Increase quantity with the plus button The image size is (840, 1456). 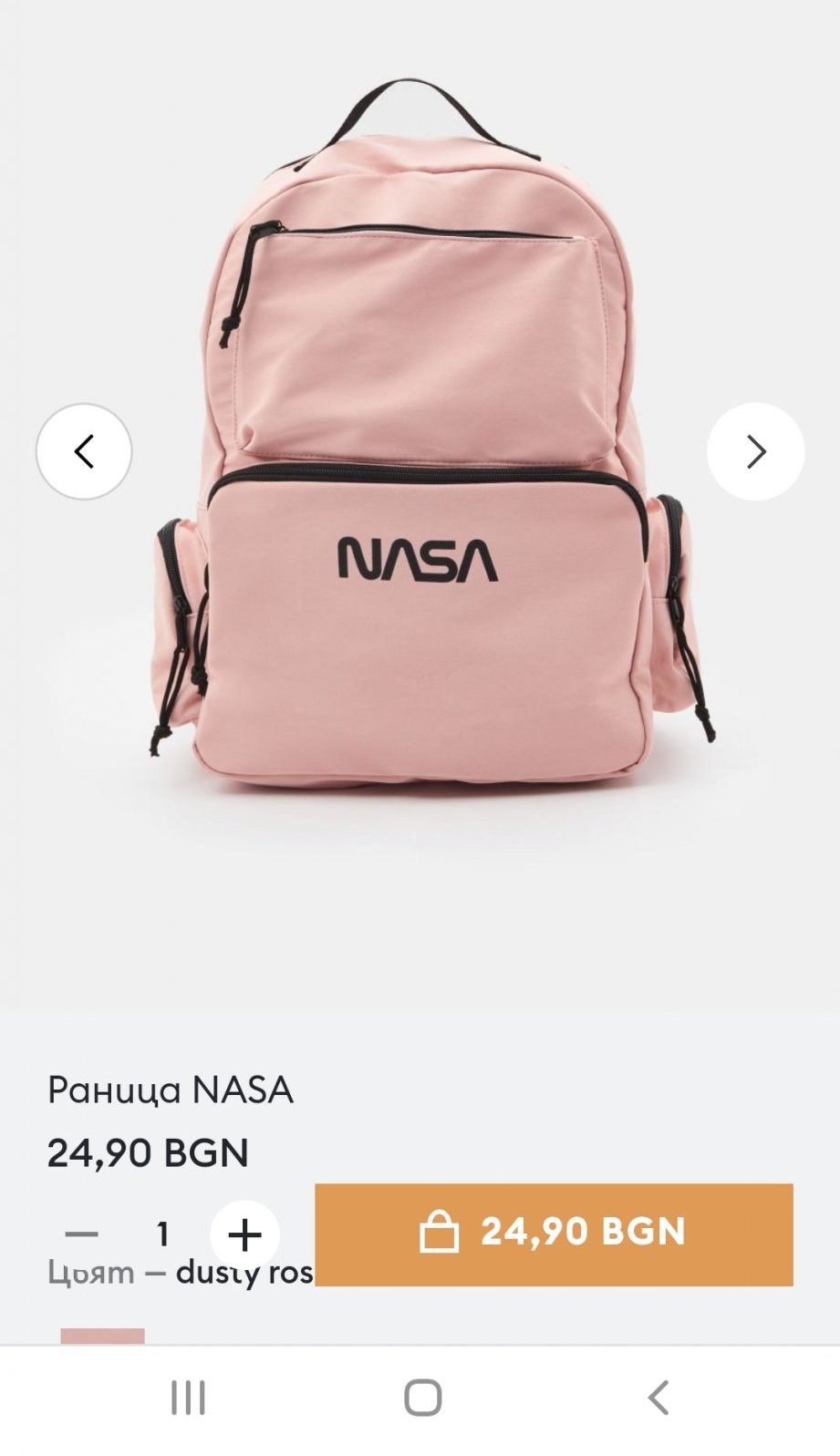pyautogui.click(x=244, y=1234)
